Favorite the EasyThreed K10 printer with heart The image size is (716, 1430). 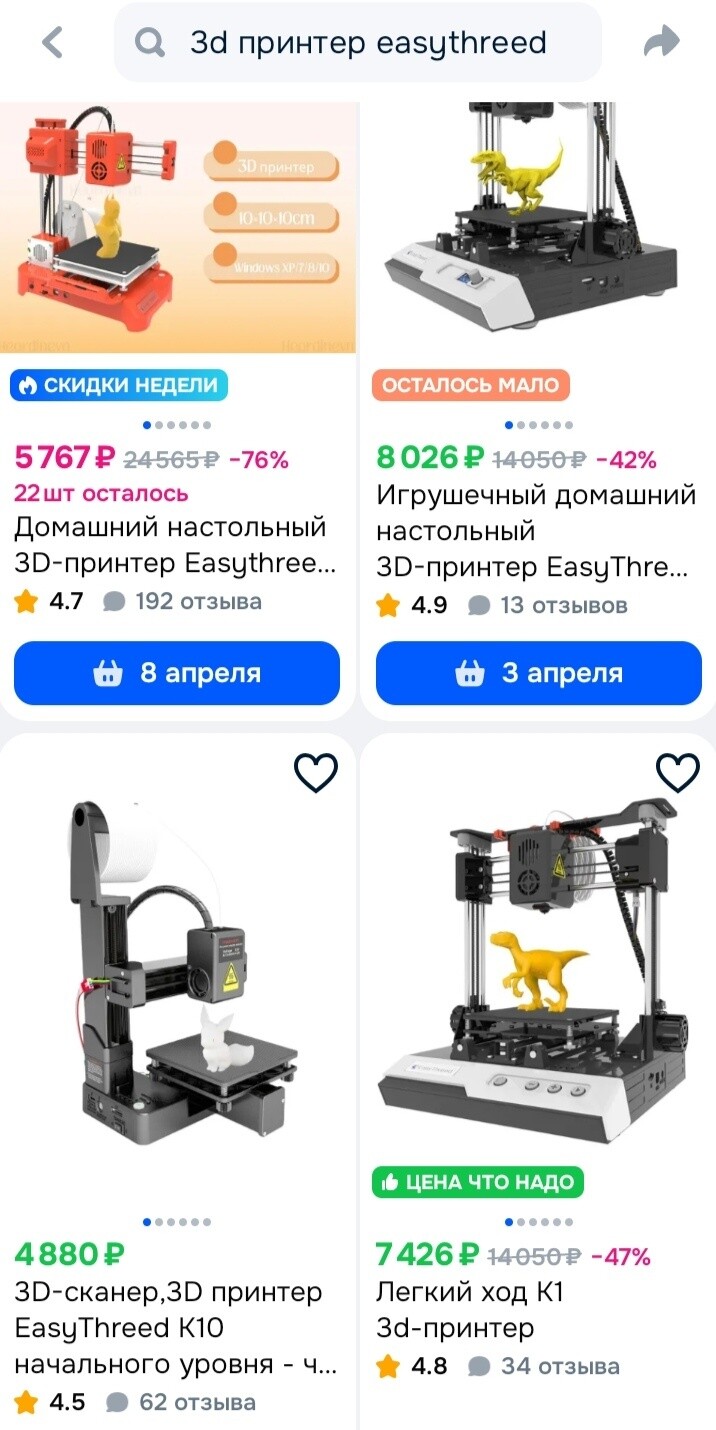tap(316, 772)
